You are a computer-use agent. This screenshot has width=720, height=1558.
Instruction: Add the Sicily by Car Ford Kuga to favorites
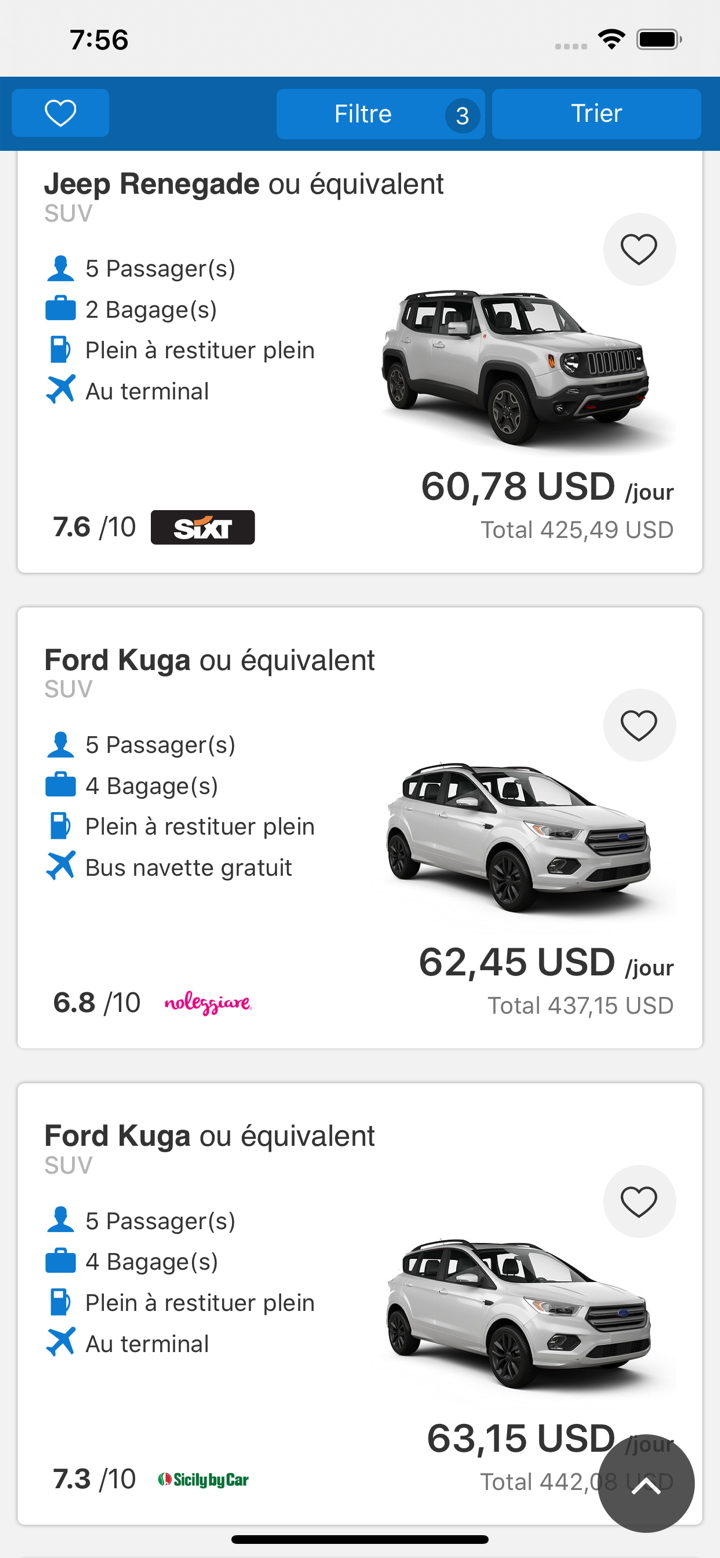[x=639, y=1201]
